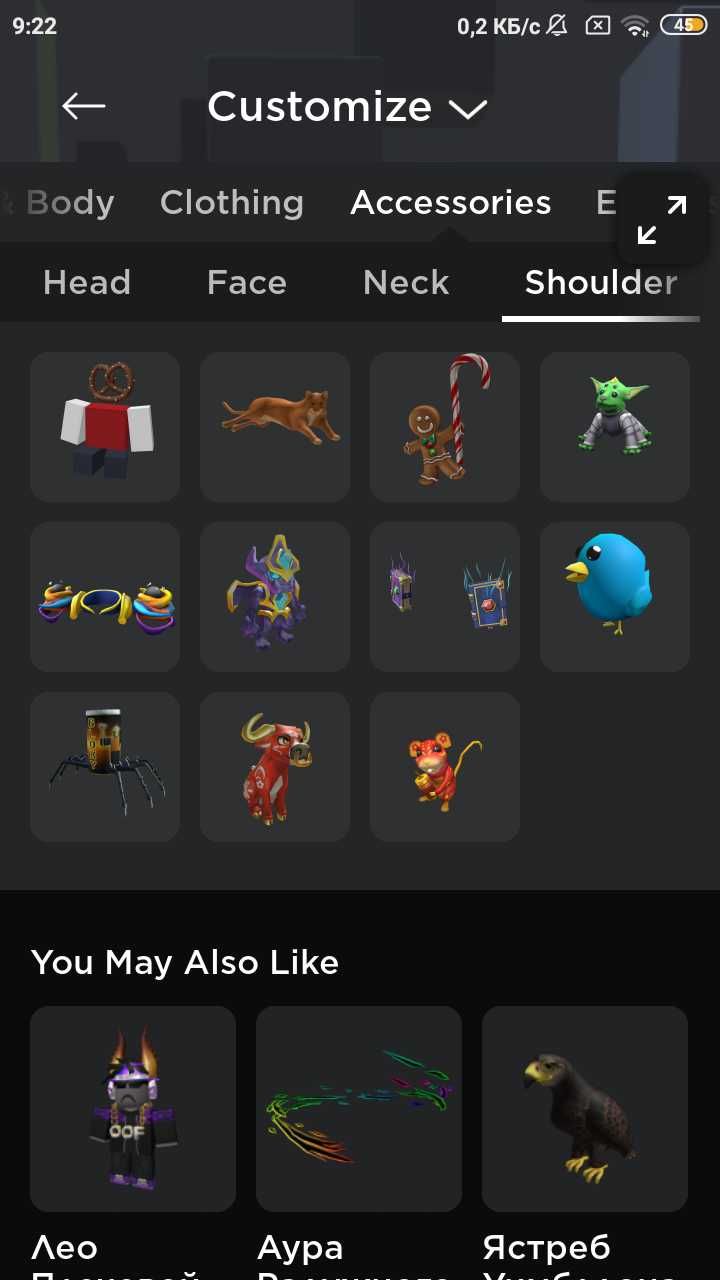Go back using the arrow
The width and height of the screenshot is (720, 1280).
(83, 106)
